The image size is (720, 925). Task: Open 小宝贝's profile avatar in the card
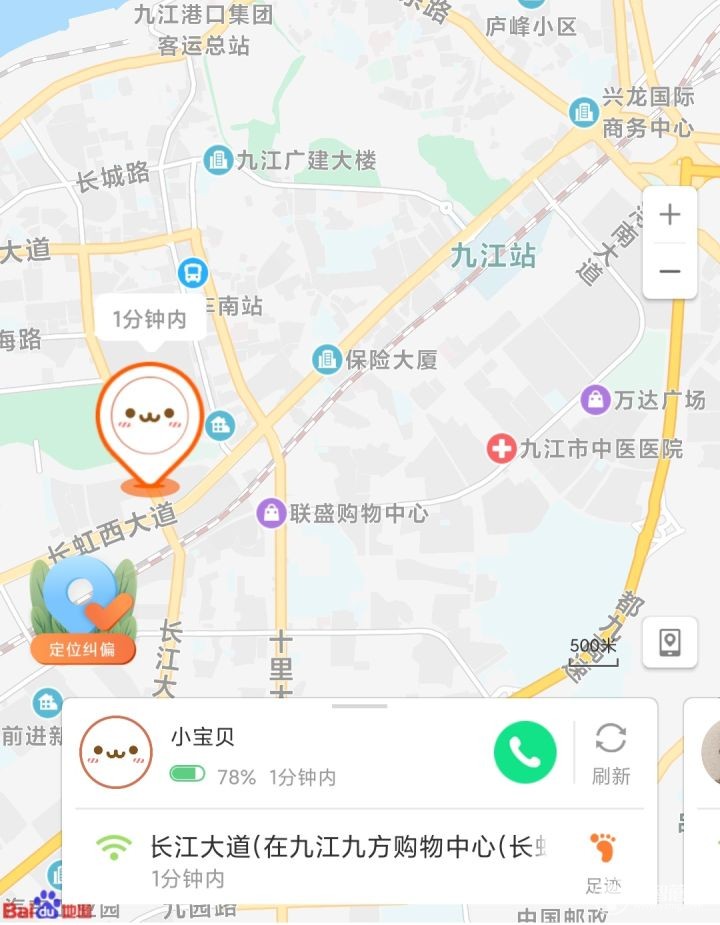(115, 752)
